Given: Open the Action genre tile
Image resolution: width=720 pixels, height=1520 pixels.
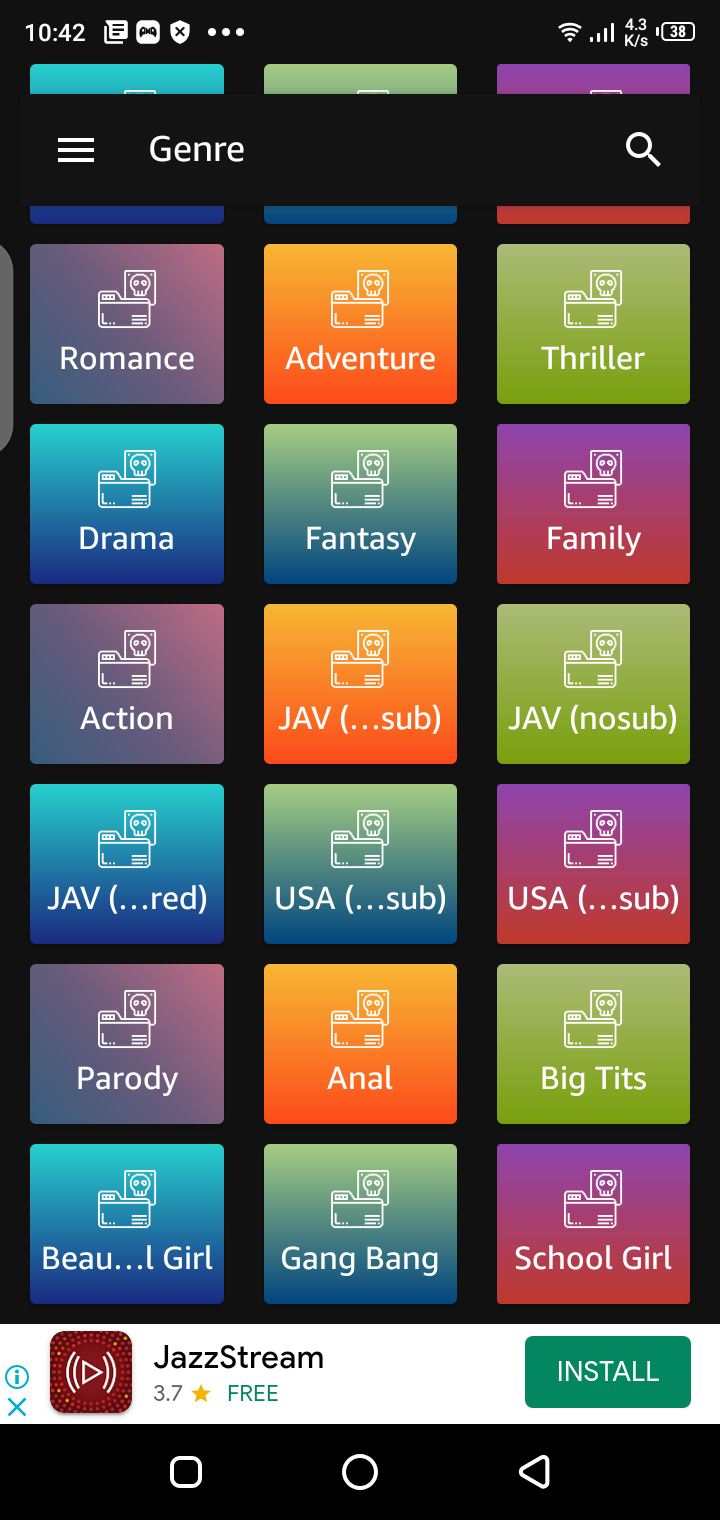Looking at the screenshot, I should click(127, 684).
